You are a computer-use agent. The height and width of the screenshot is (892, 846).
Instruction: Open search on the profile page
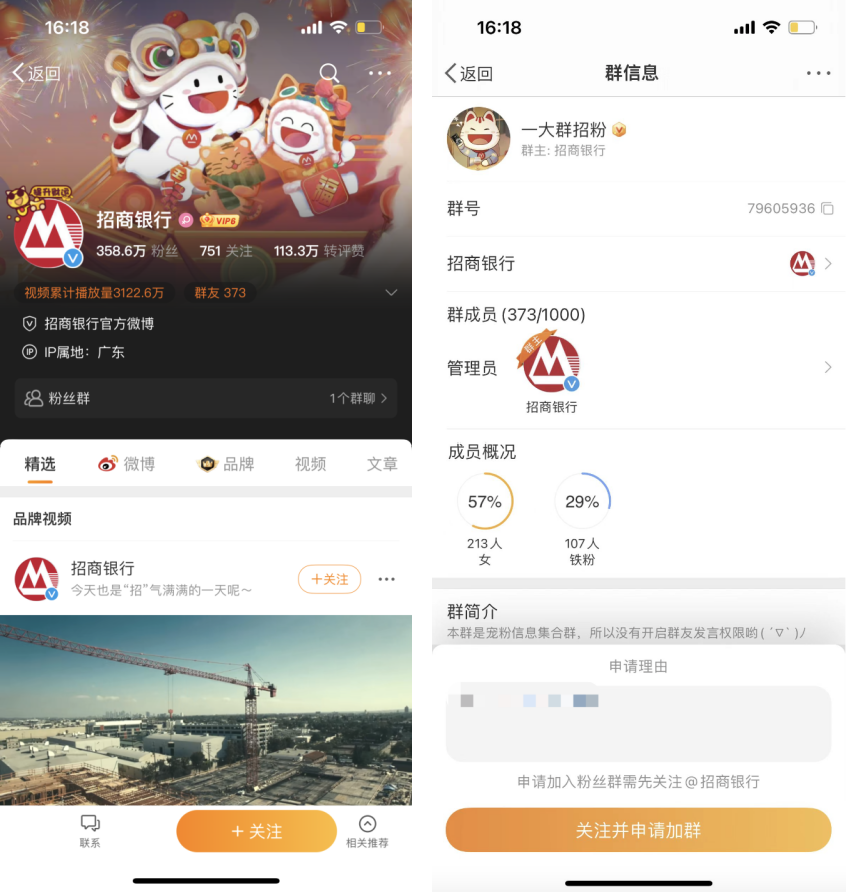tap(329, 73)
